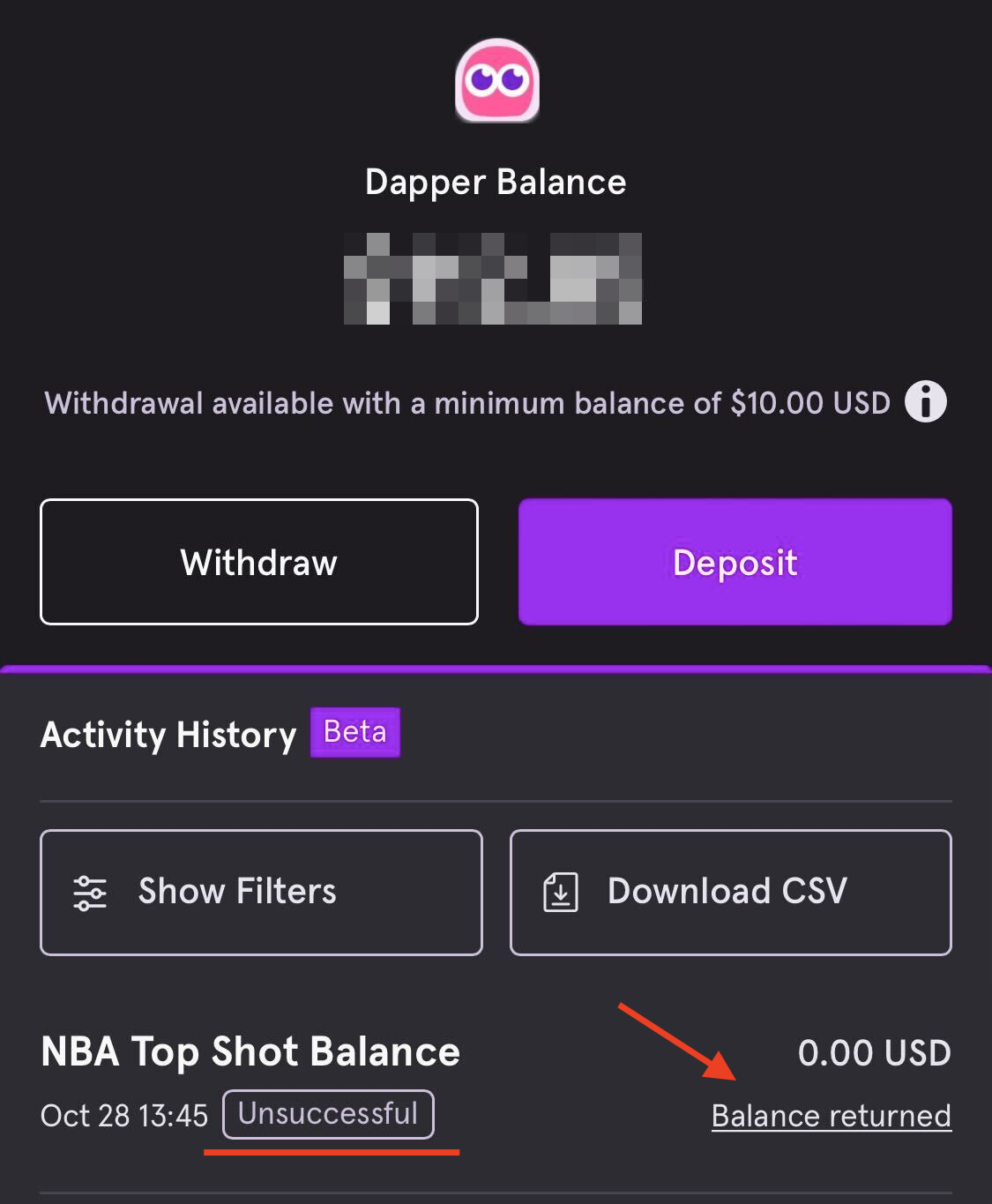This screenshot has width=992, height=1204.
Task: Open the Balance returned link
Action: point(831,1116)
